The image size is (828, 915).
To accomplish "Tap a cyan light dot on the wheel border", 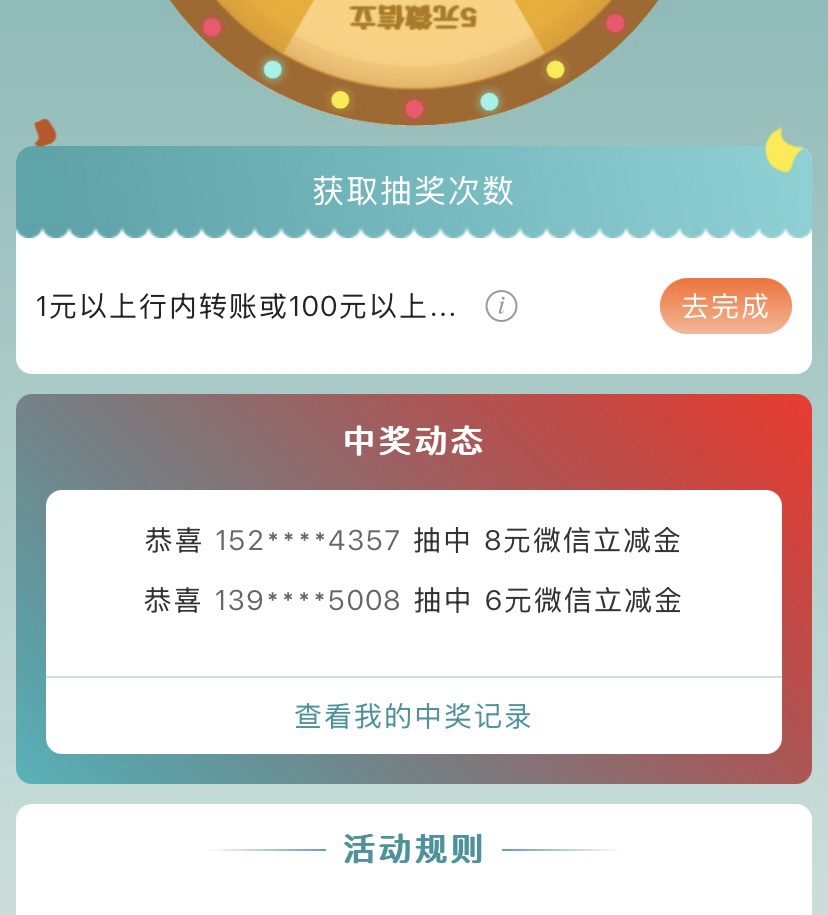I will tap(270, 70).
